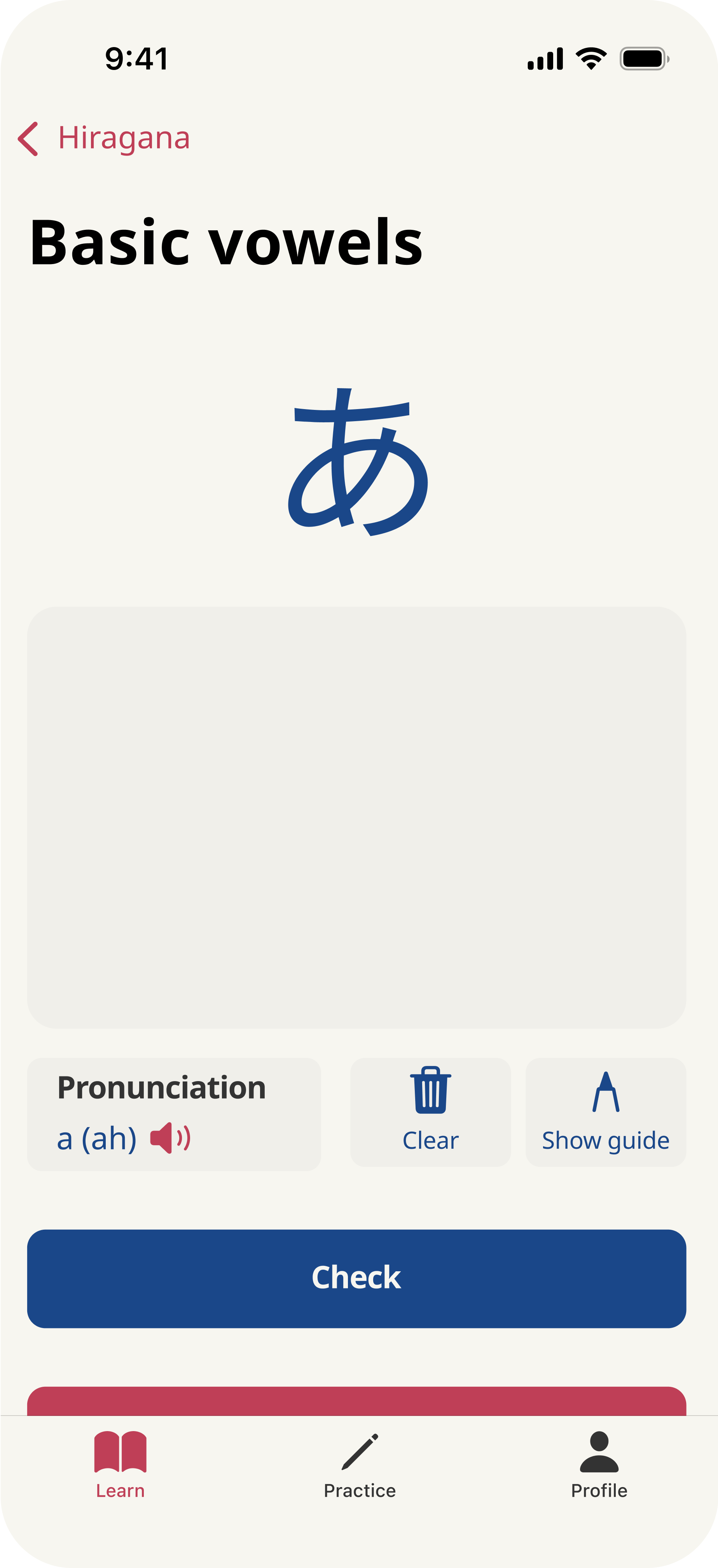Tap the drawing canvas area

[x=356, y=817]
